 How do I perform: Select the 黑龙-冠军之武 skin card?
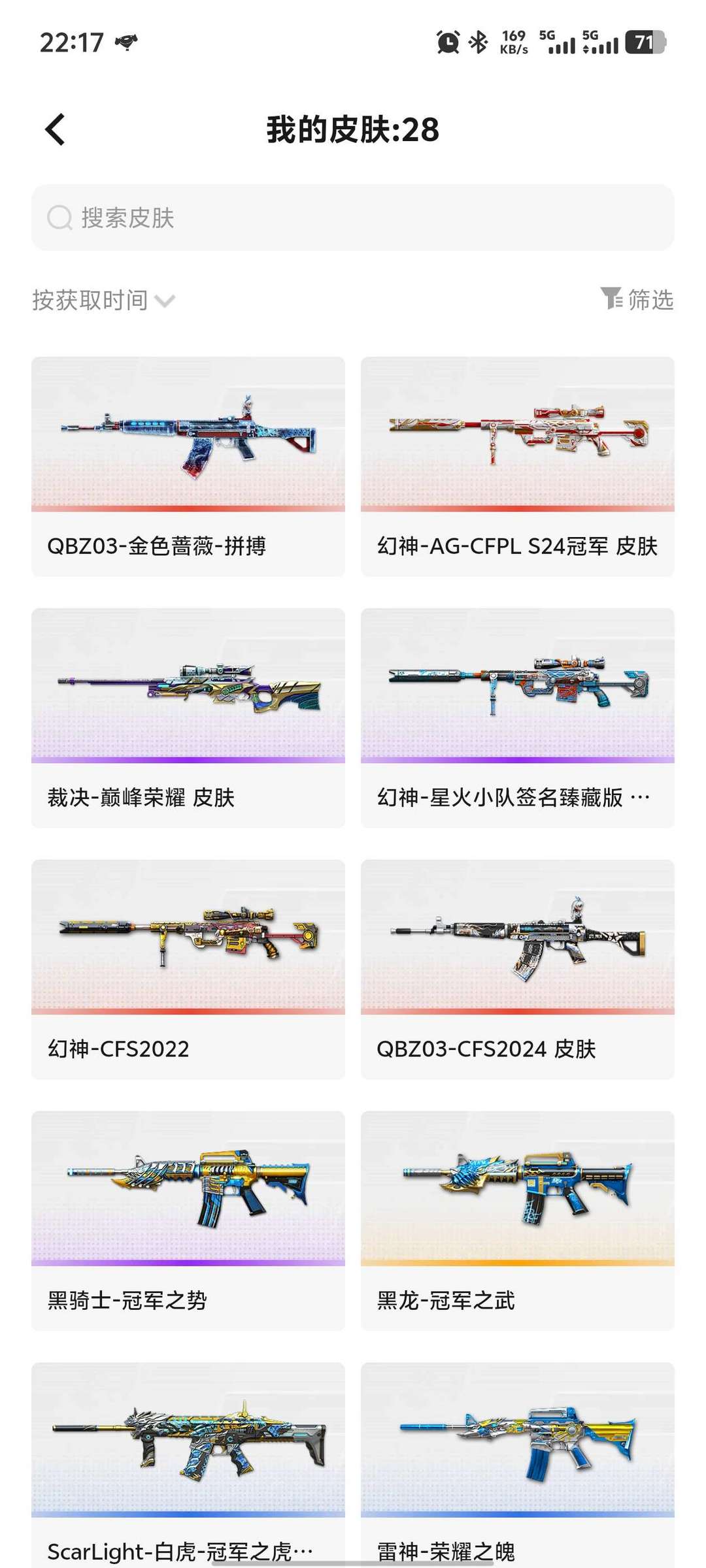click(x=518, y=1221)
